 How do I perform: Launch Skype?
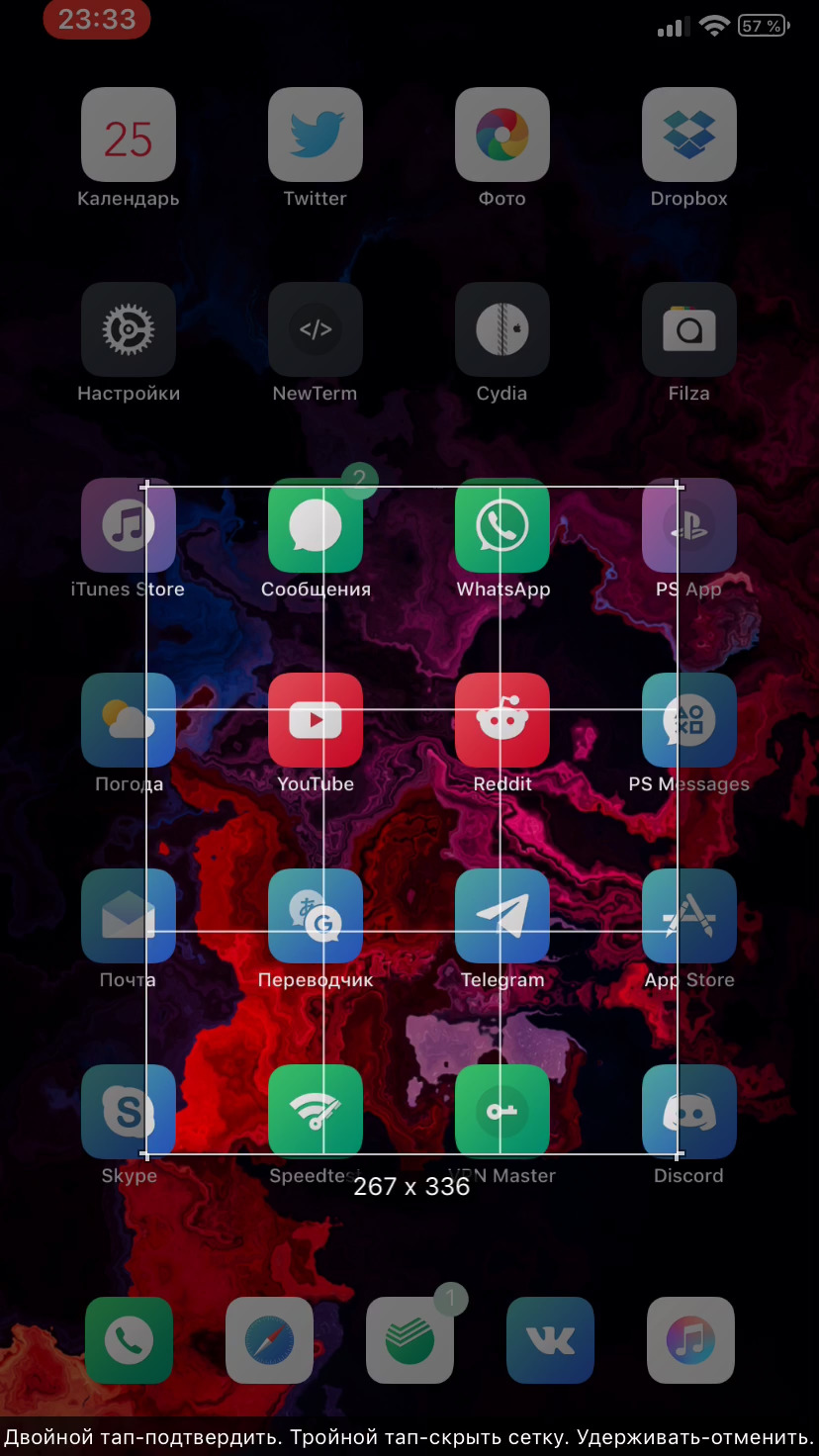click(x=129, y=1111)
